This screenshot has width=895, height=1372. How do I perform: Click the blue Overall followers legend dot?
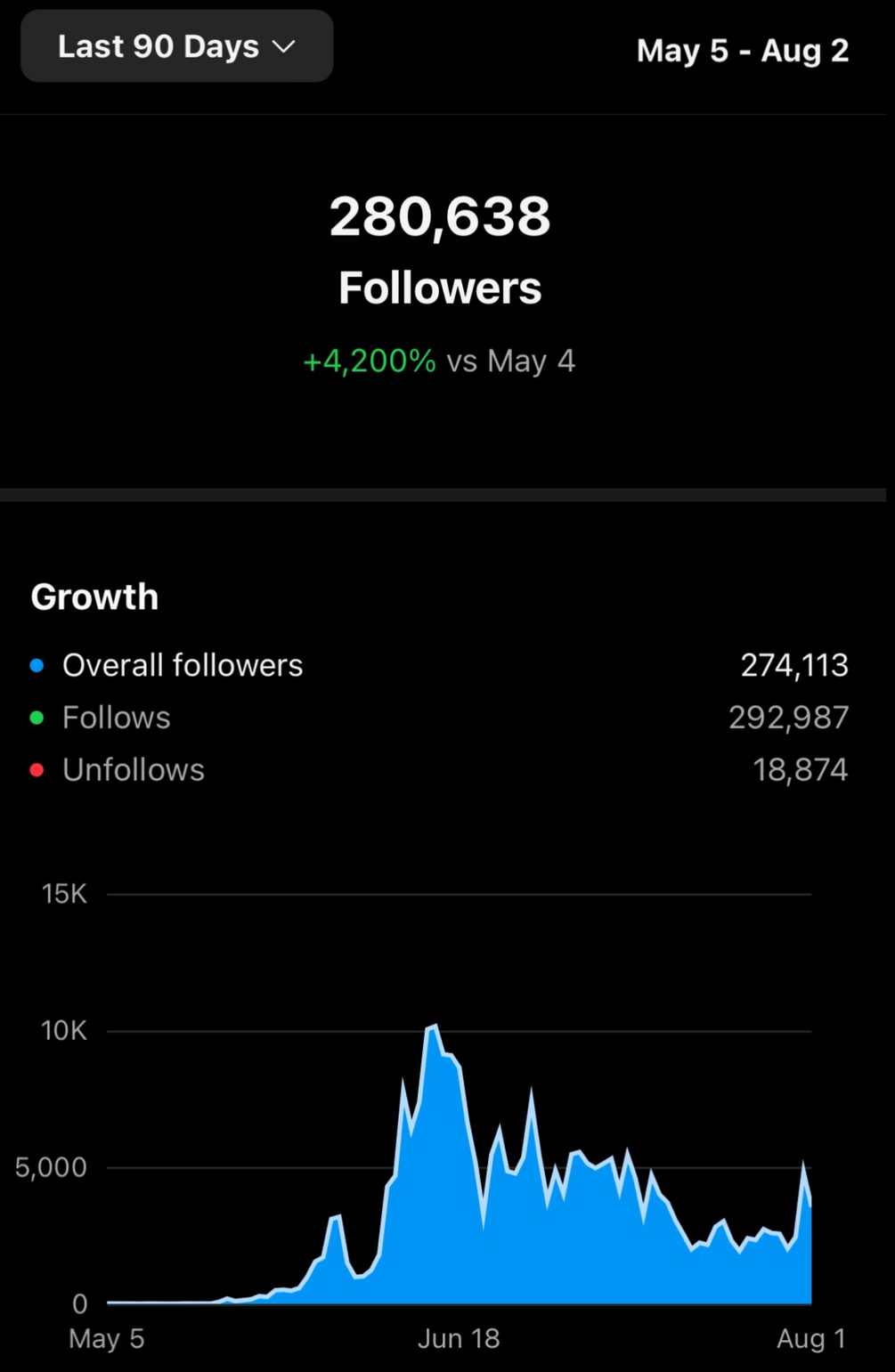tap(36, 664)
